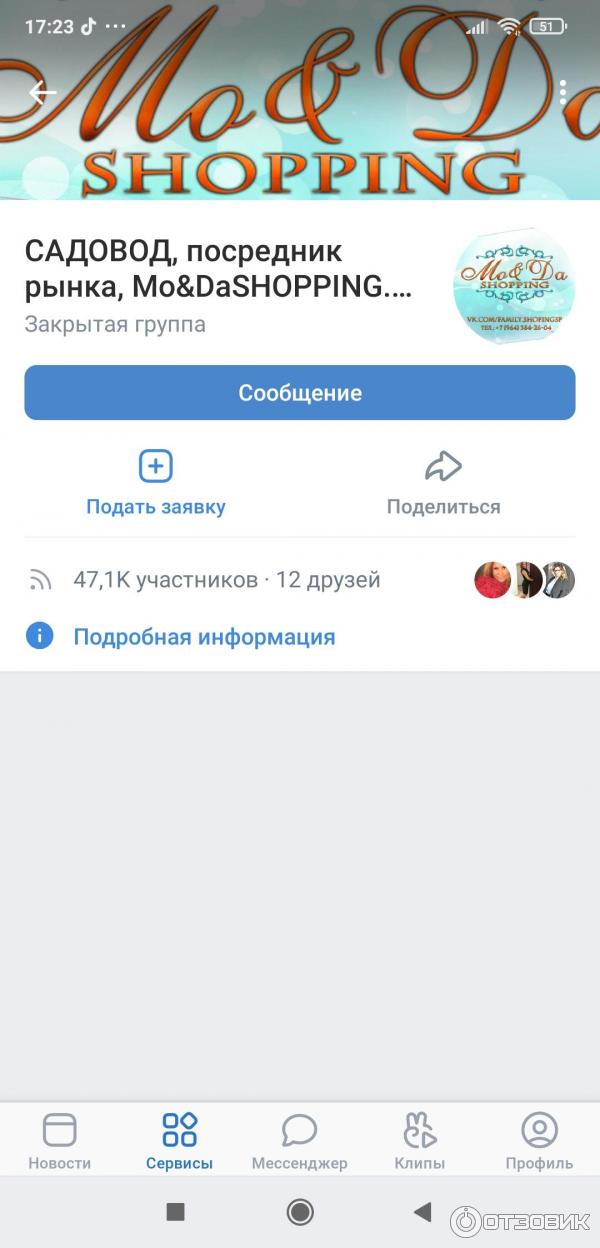Open the three-dot overflow menu

[x=563, y=93]
